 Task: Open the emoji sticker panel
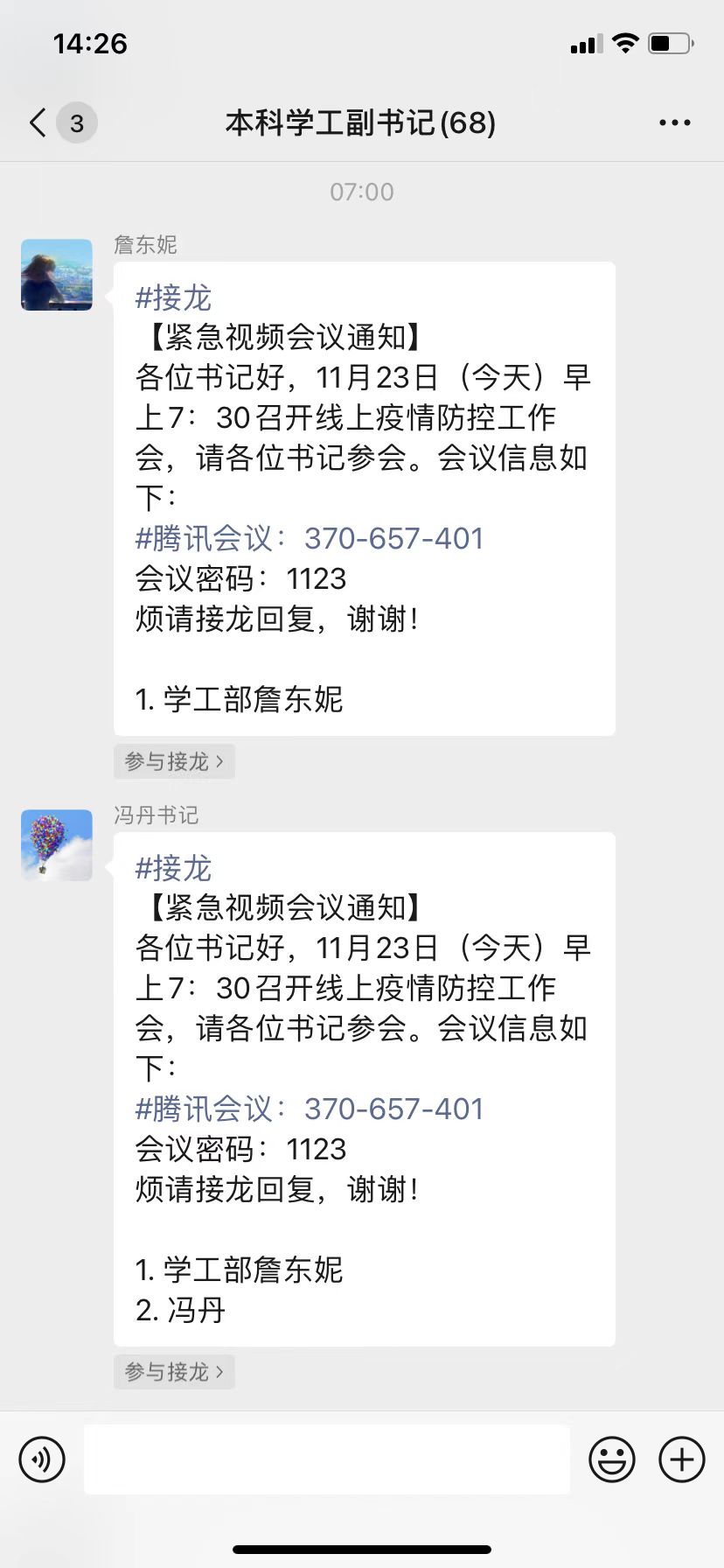[611, 1459]
